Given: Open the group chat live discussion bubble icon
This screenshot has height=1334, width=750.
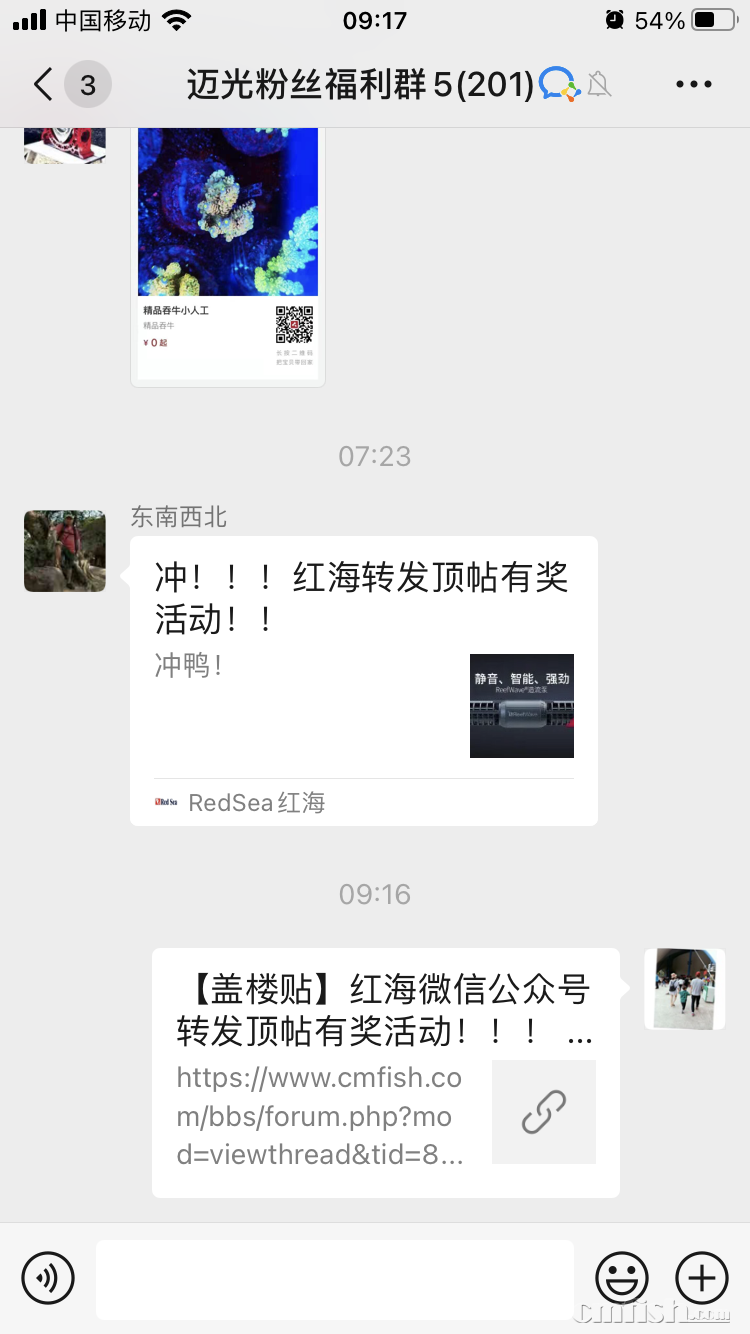Looking at the screenshot, I should pos(560,84).
